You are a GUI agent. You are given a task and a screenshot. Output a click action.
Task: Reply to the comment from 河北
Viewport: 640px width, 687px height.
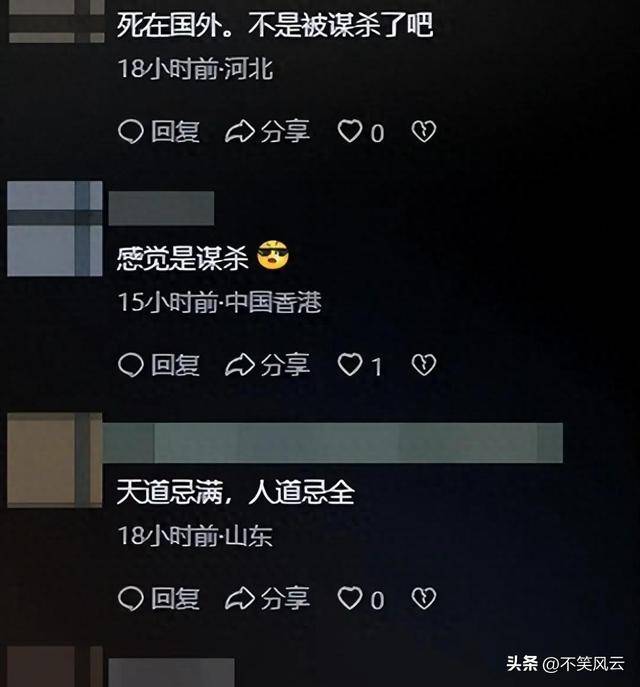coord(159,131)
